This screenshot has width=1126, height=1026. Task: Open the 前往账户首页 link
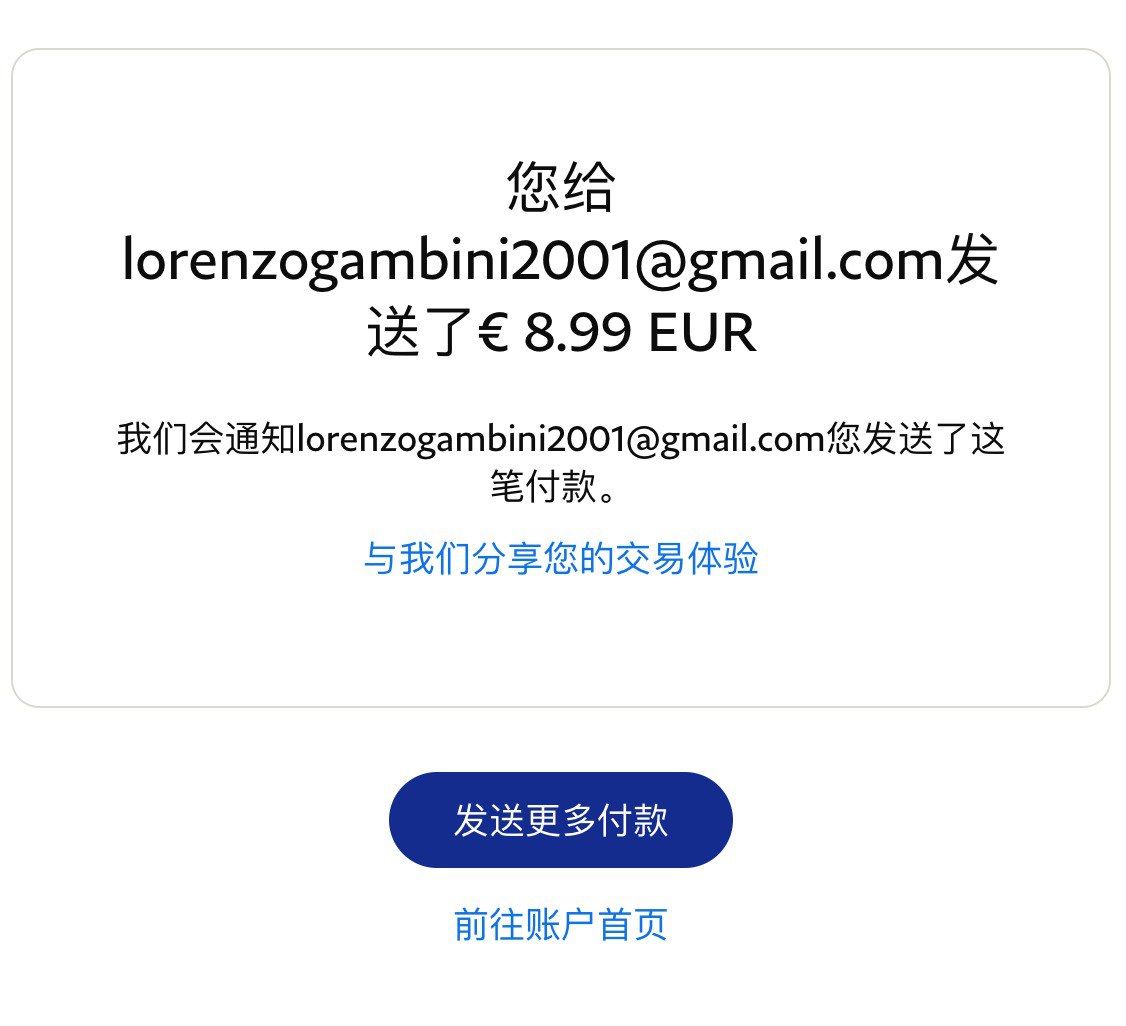pyautogui.click(x=560, y=924)
